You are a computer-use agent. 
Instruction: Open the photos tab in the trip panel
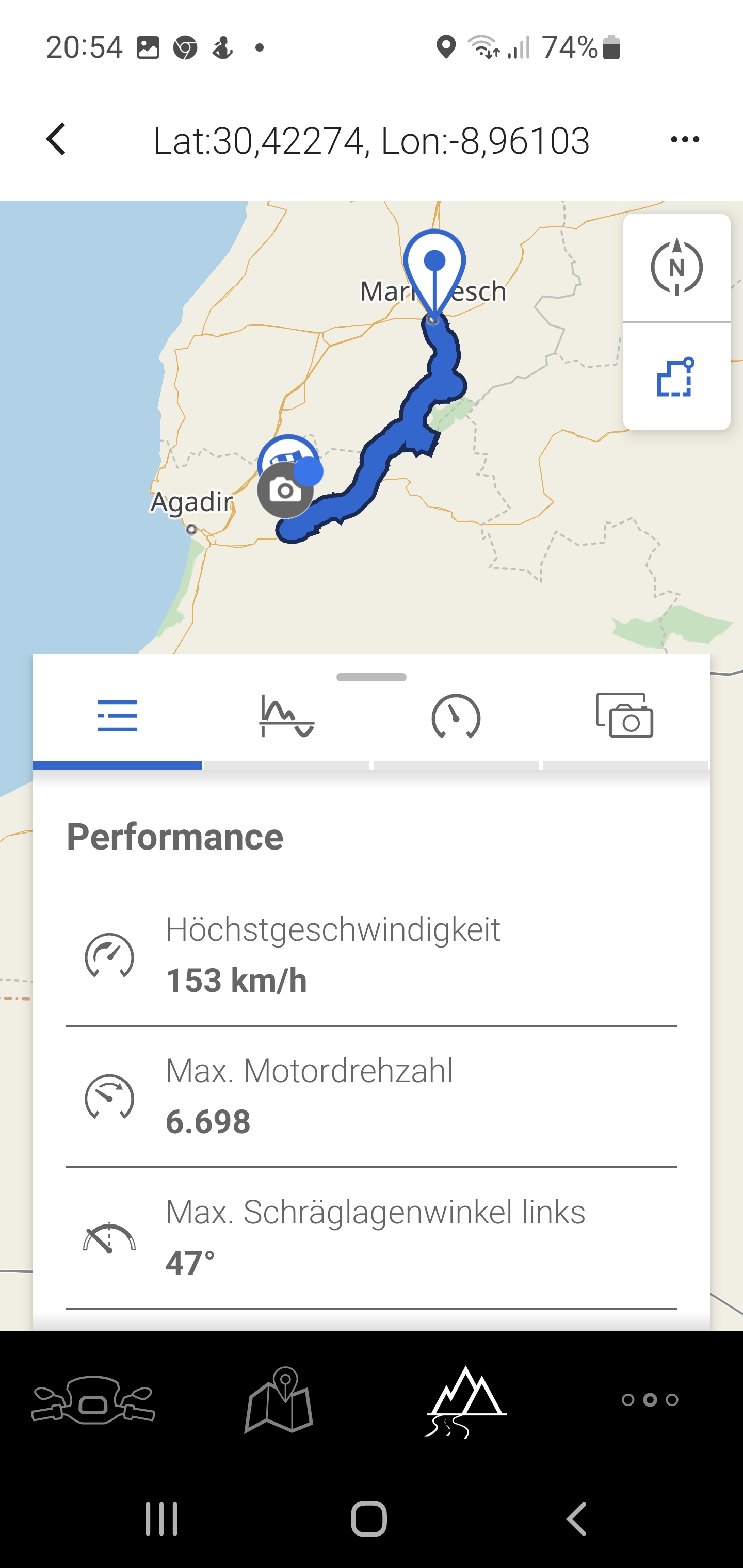tap(625, 716)
